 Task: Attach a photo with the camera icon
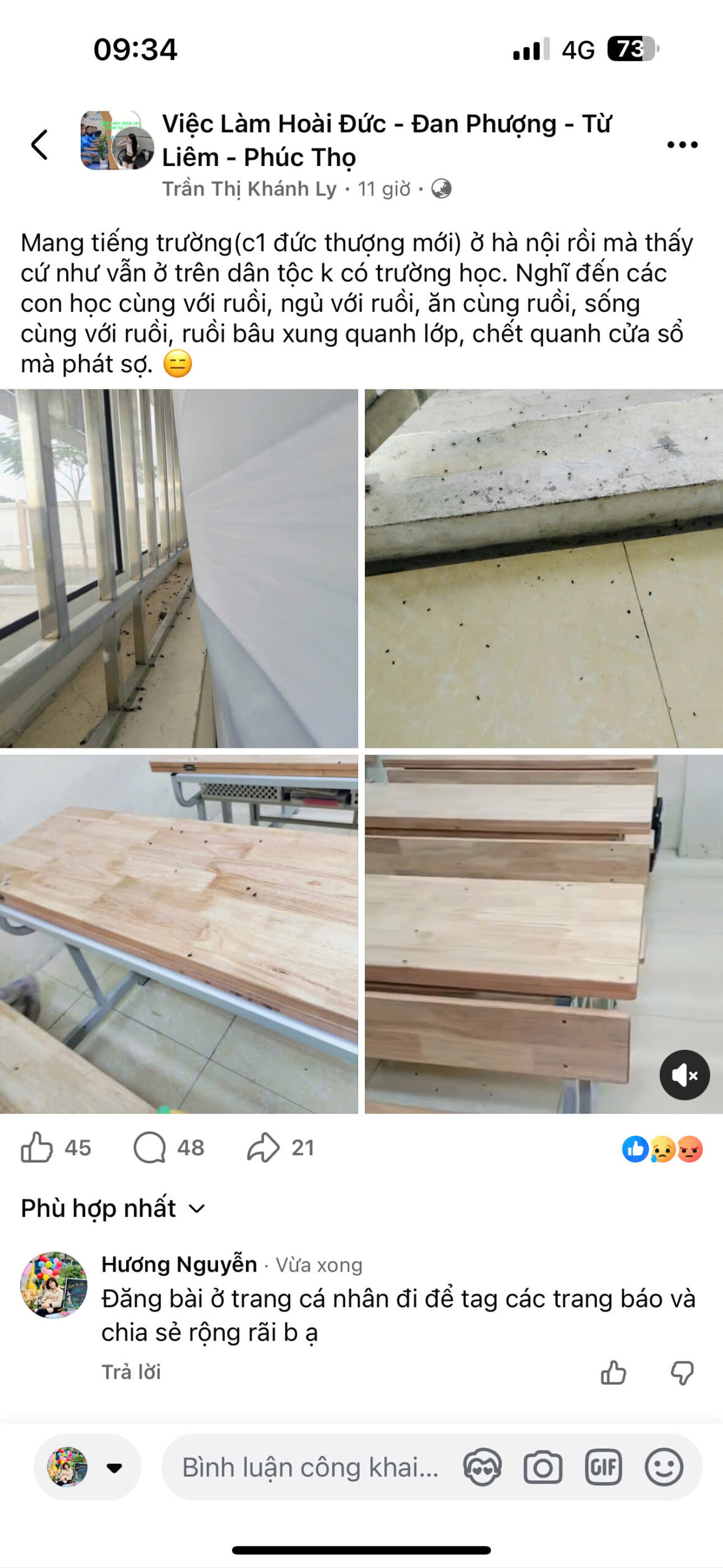coord(542,1467)
